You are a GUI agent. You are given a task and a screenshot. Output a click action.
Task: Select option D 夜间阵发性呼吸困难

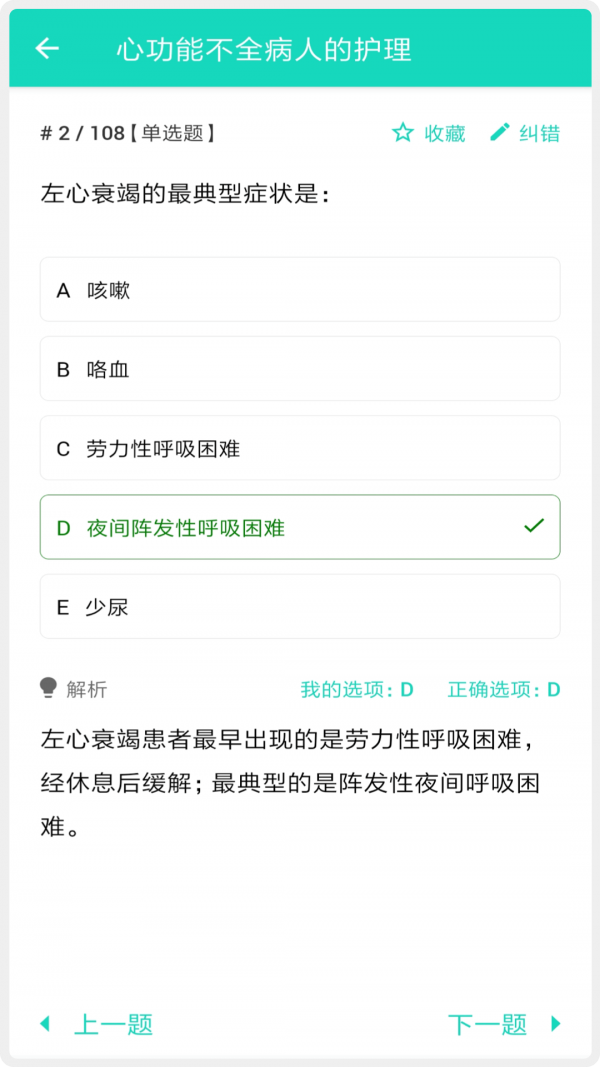coord(300,527)
